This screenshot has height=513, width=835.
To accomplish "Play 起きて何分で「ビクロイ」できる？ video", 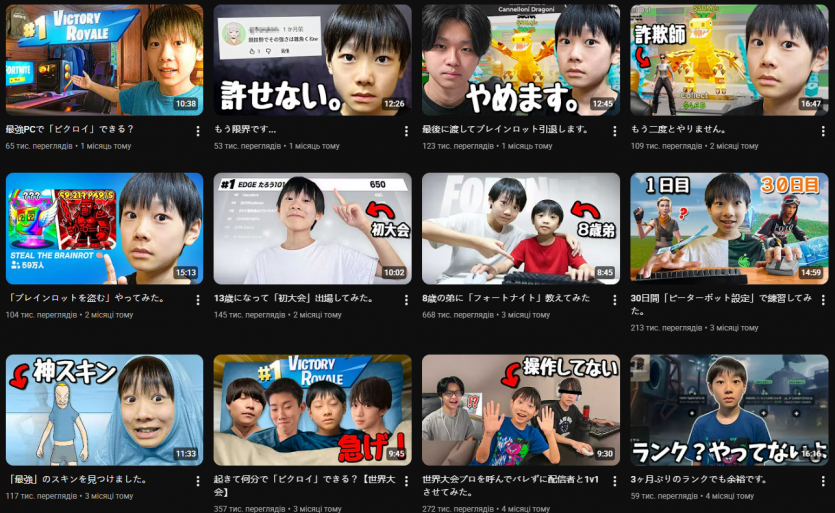I will (x=312, y=410).
